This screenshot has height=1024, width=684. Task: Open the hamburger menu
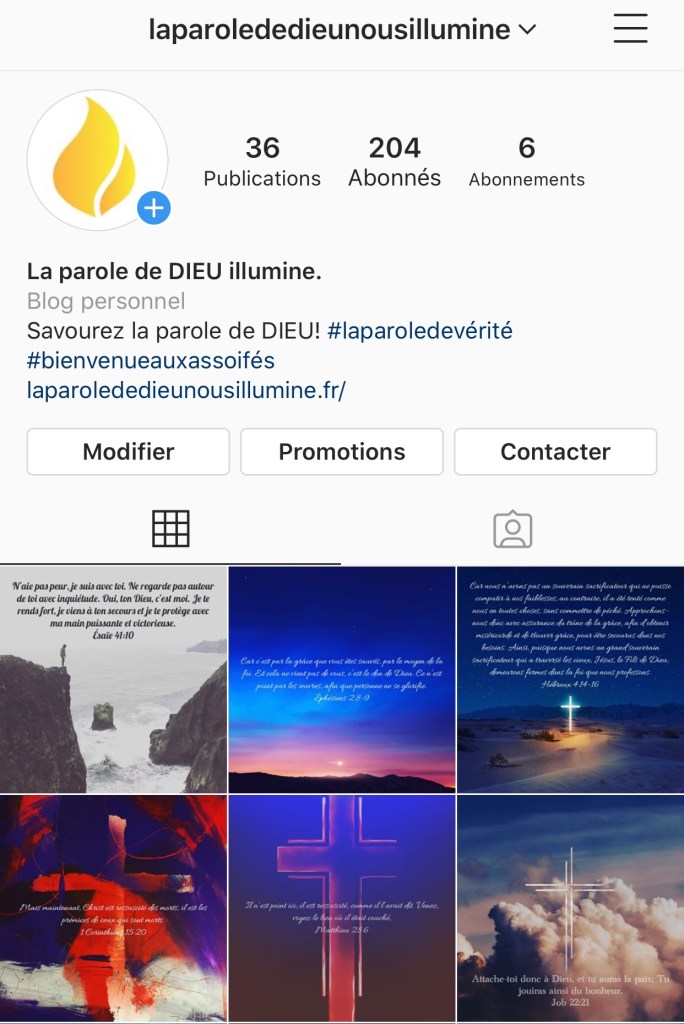pos(630,30)
